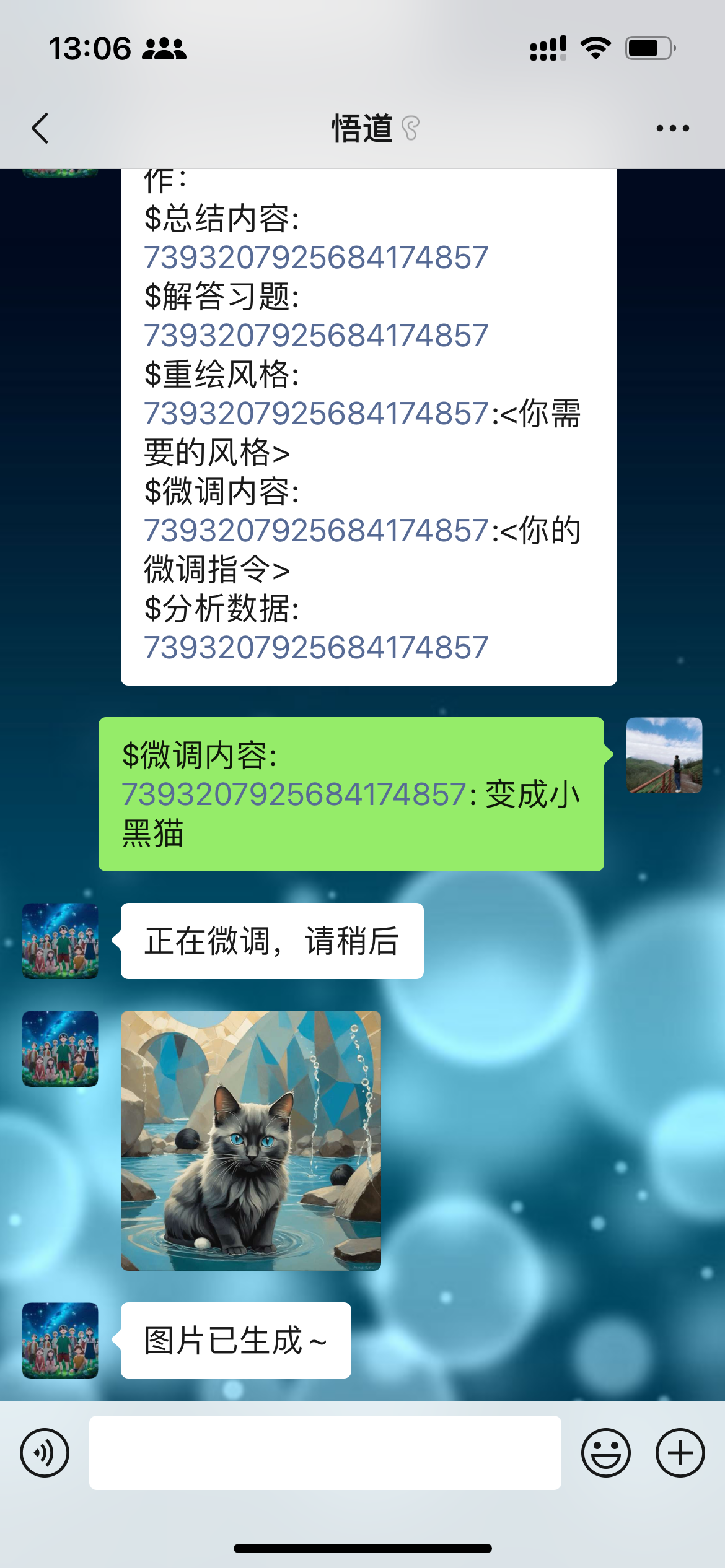Open bot avatar beside 正在微调 message
The image size is (725, 1568).
(60, 941)
